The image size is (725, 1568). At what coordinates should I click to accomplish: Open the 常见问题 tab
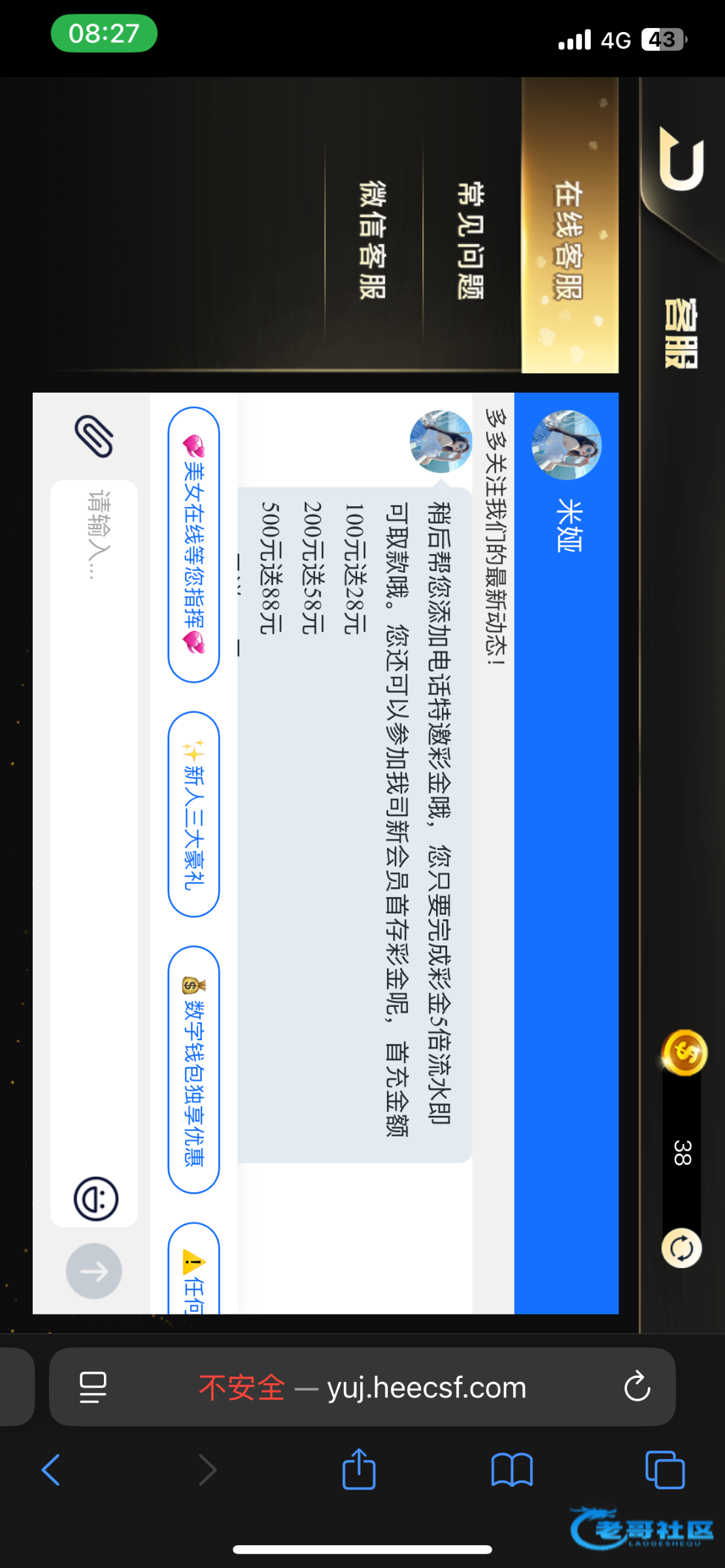(471, 240)
